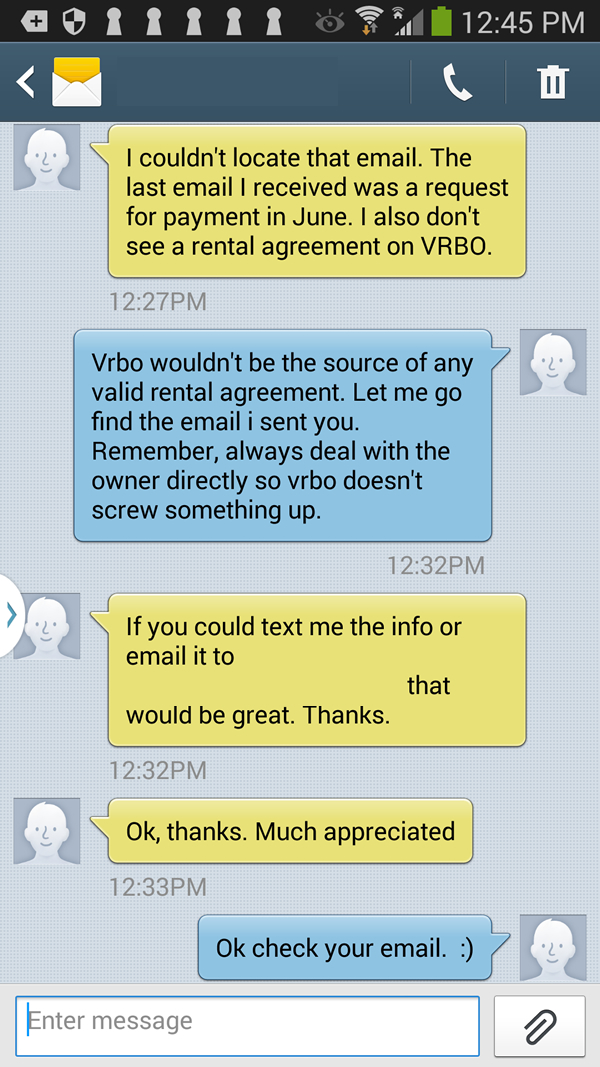The height and width of the screenshot is (1067, 600).
Task: Attach a file with the paperclip button
Action: coord(539,1025)
